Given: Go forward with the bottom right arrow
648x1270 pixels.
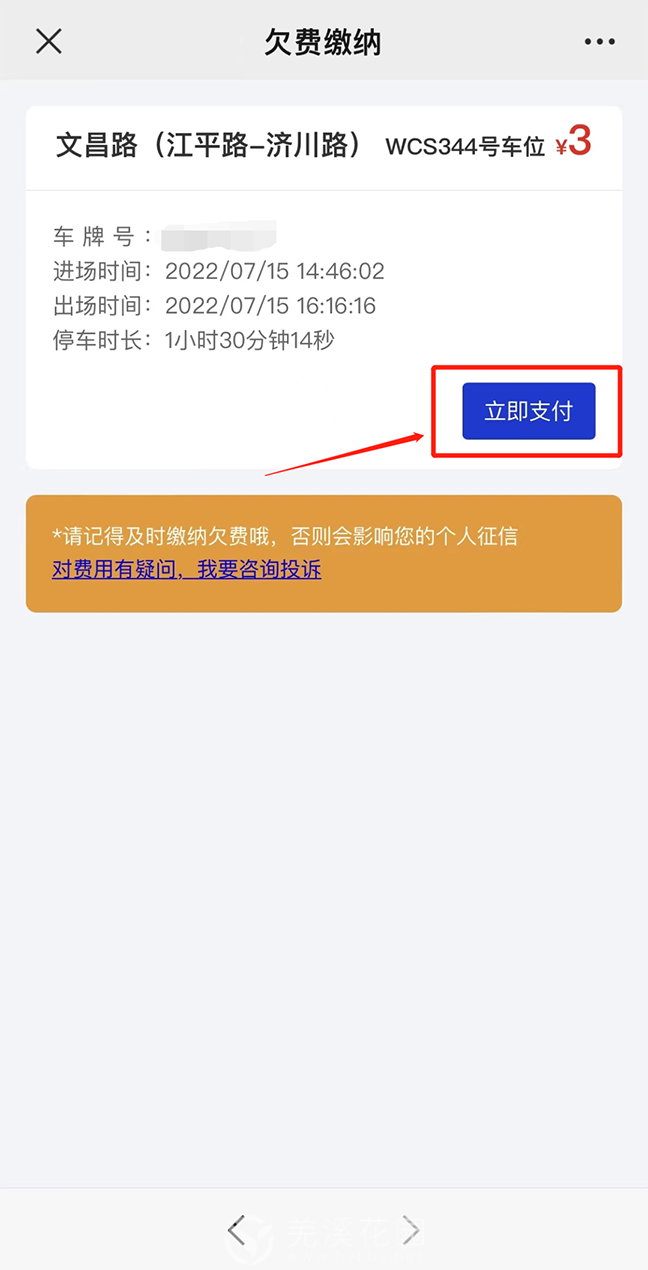Looking at the screenshot, I should point(410,1230).
